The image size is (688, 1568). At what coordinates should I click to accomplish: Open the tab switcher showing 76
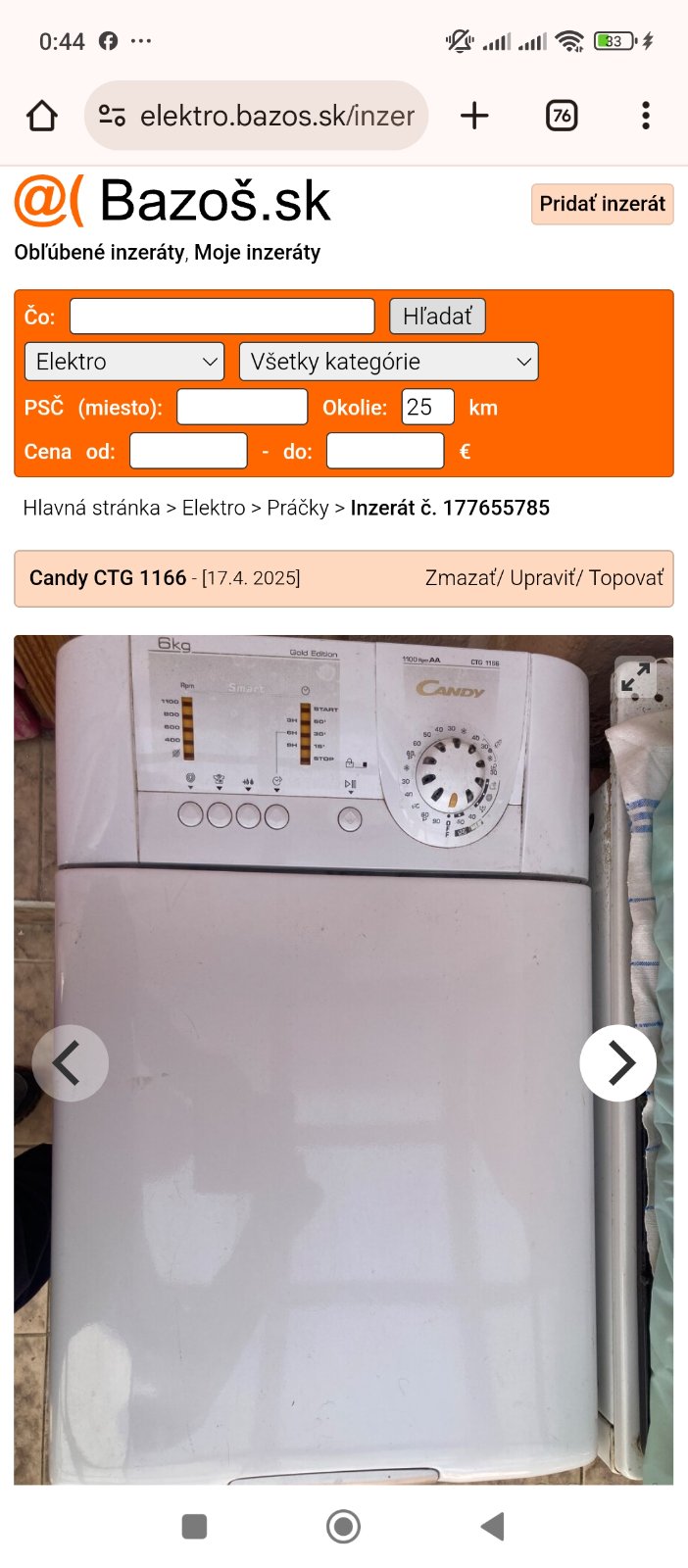[x=561, y=116]
